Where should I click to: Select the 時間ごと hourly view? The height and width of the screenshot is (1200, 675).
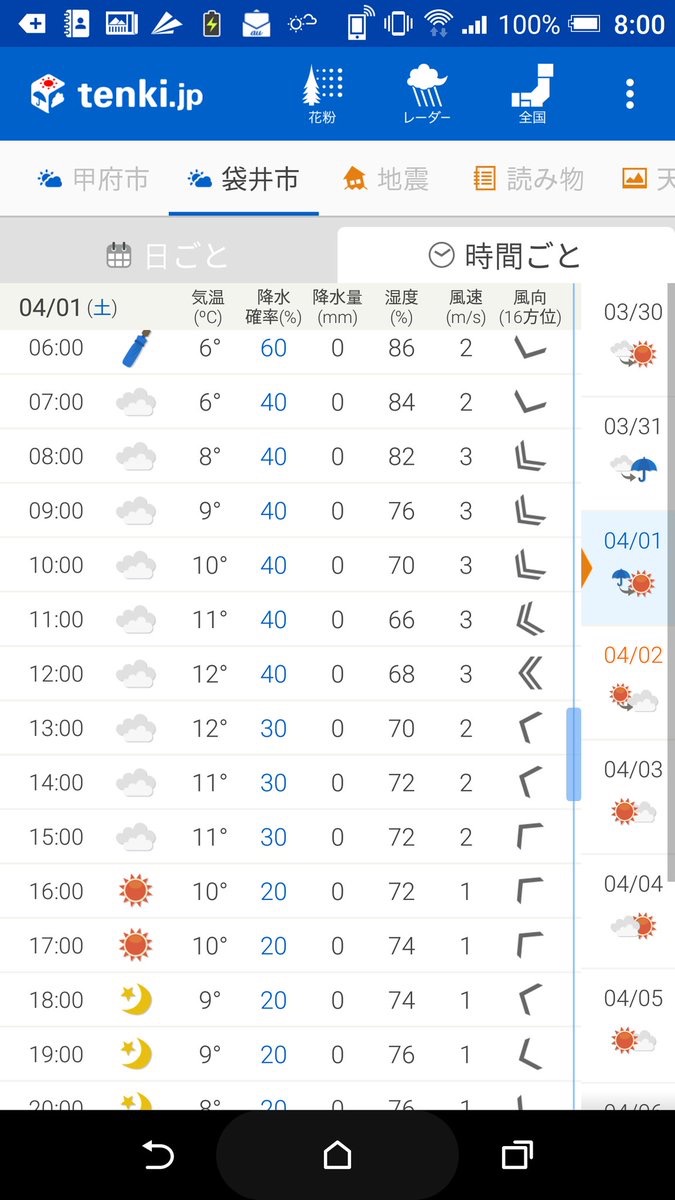[x=505, y=255]
